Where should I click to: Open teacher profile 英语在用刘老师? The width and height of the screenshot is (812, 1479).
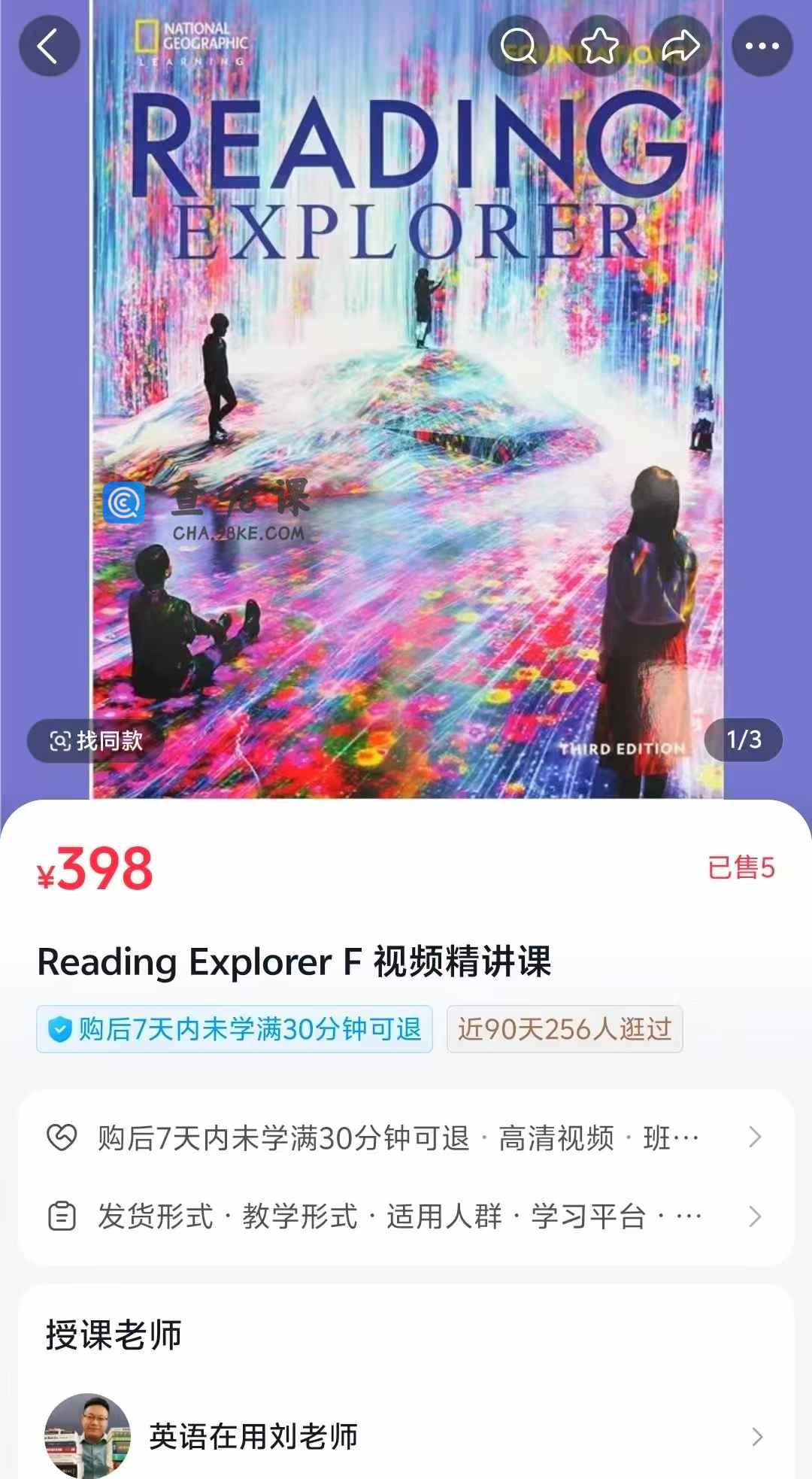(x=406, y=1436)
